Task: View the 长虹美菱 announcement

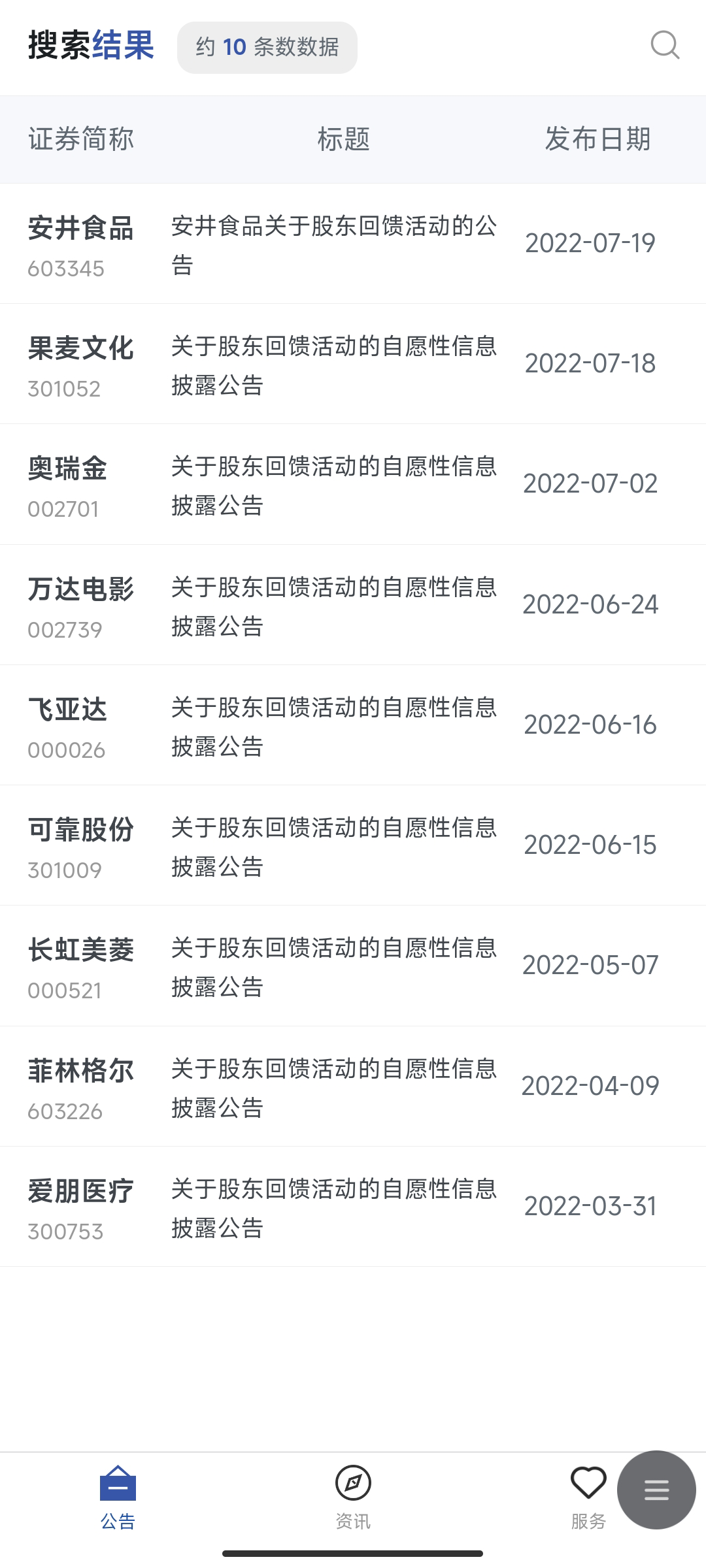Action: tap(333, 966)
